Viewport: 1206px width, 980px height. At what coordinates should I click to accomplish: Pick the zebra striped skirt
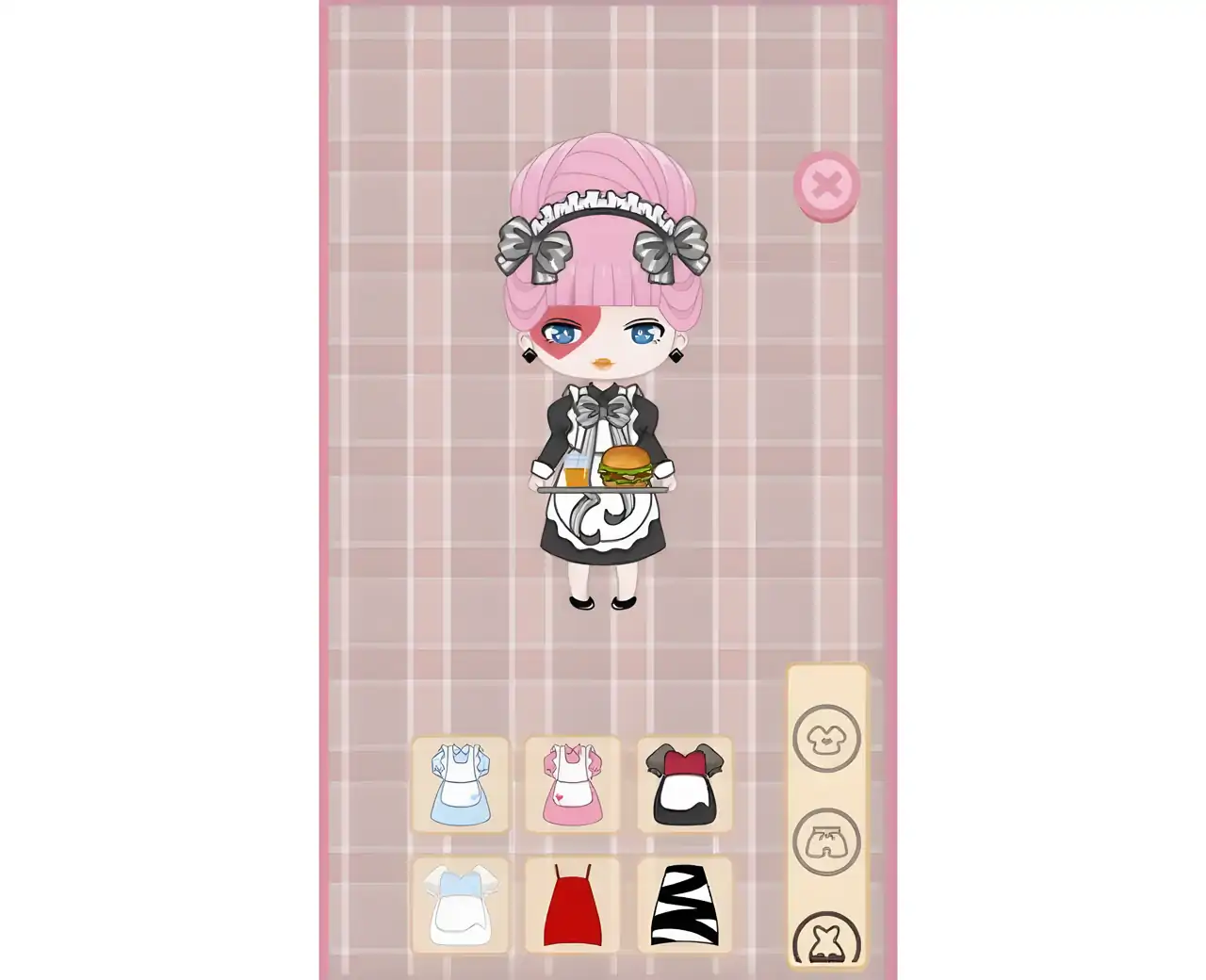(684, 905)
